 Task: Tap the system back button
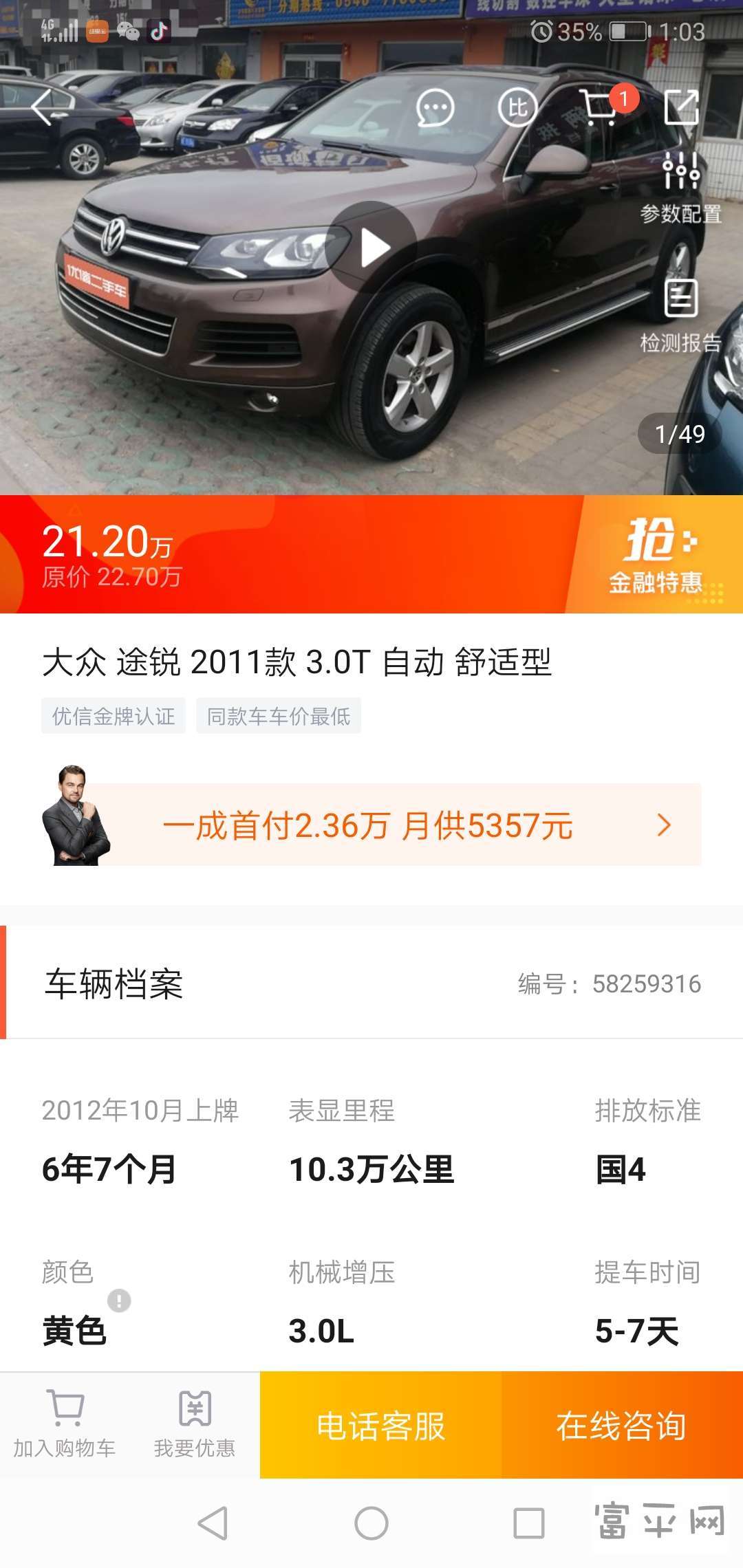click(x=213, y=1523)
